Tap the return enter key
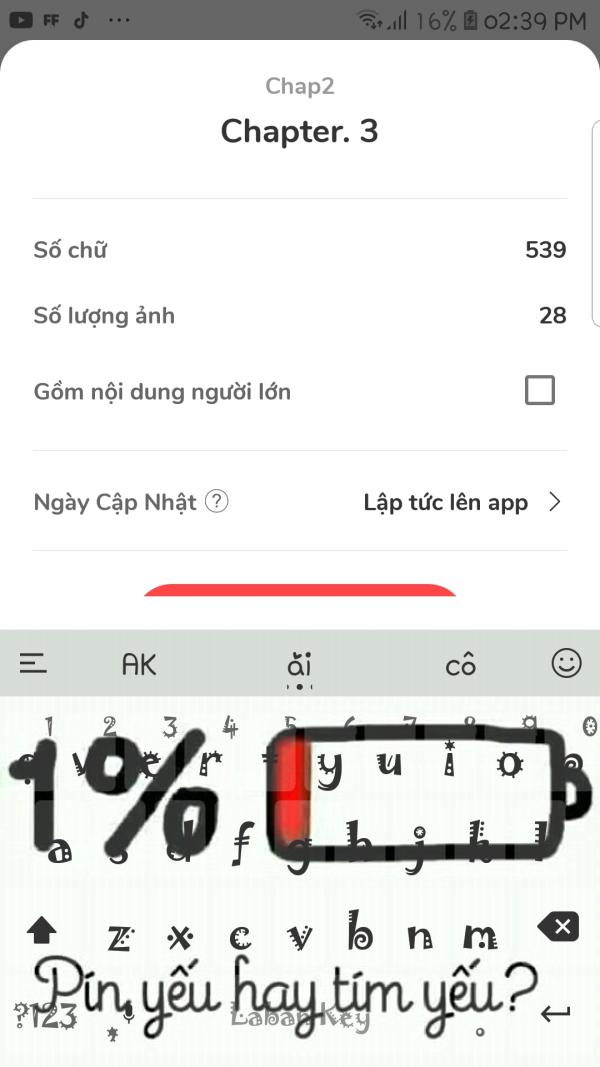The image size is (600, 1067). point(555,1014)
